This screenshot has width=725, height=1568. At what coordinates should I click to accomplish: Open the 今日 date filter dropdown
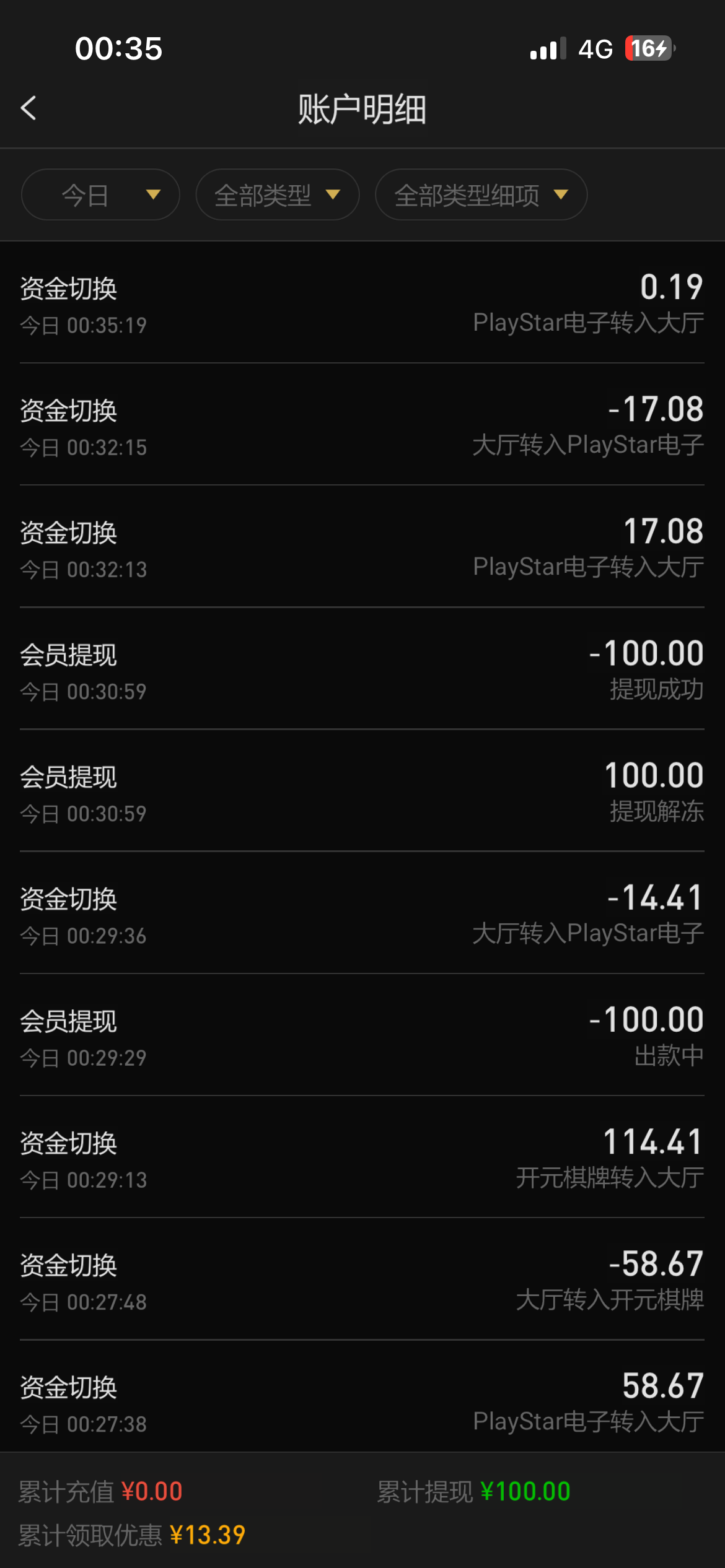pyautogui.click(x=100, y=195)
